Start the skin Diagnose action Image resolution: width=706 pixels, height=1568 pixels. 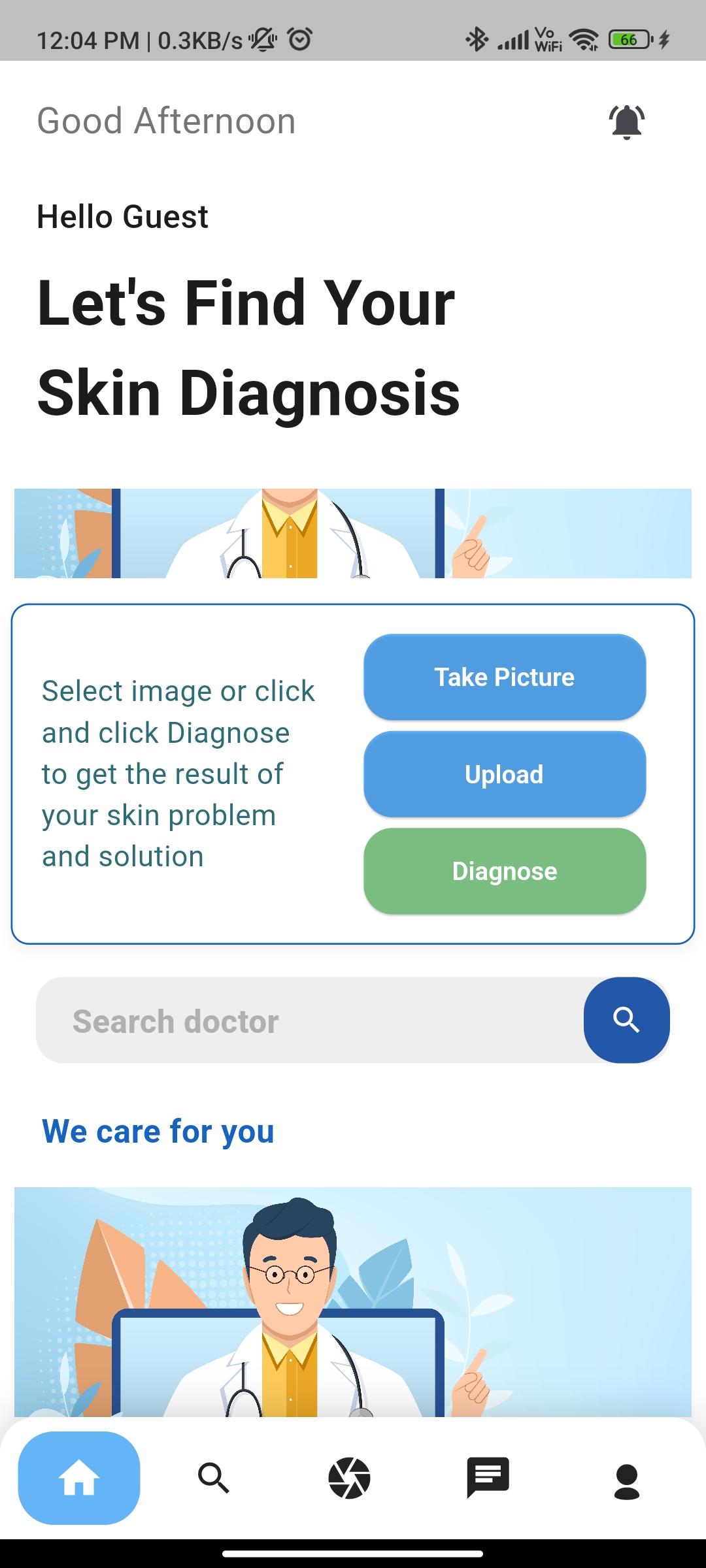coord(505,871)
